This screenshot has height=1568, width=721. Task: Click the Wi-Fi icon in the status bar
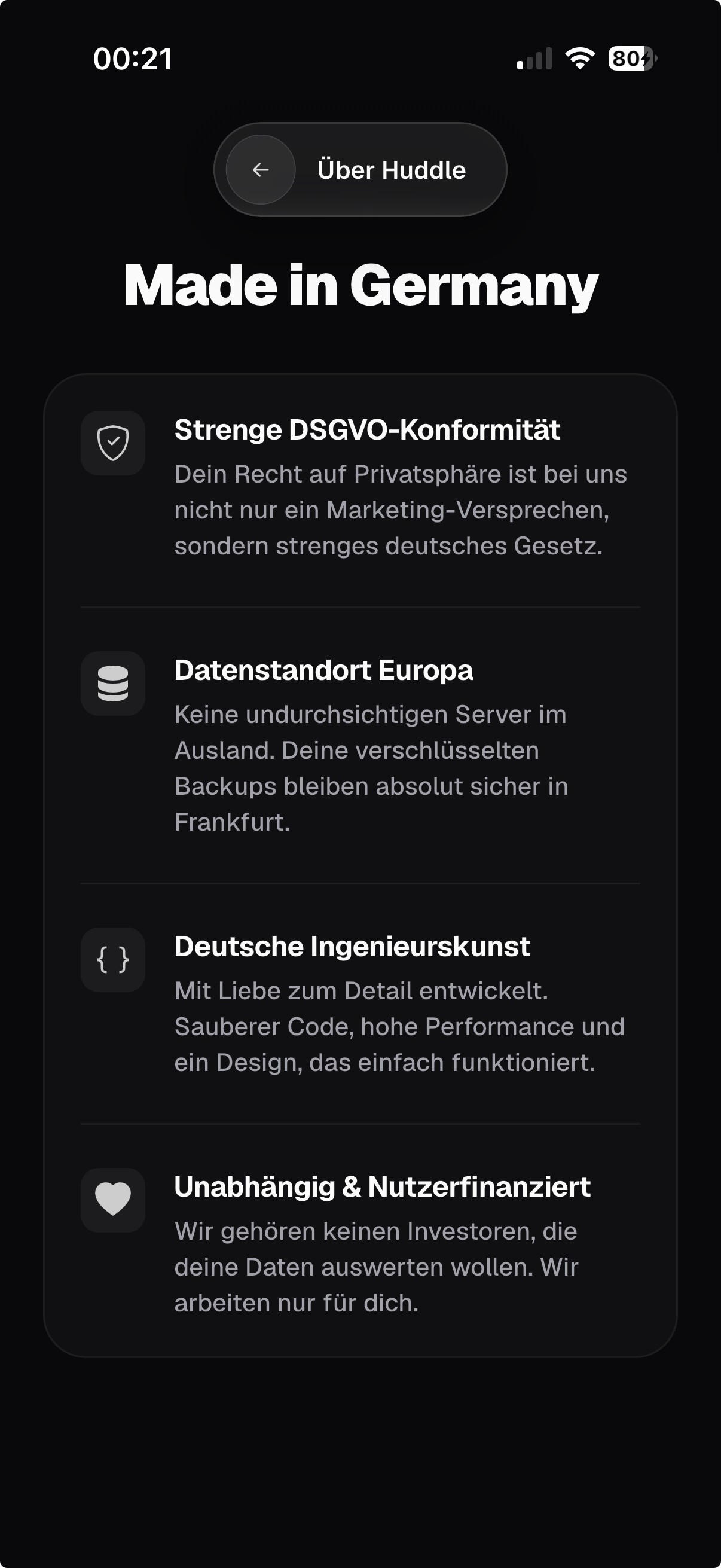click(579, 59)
